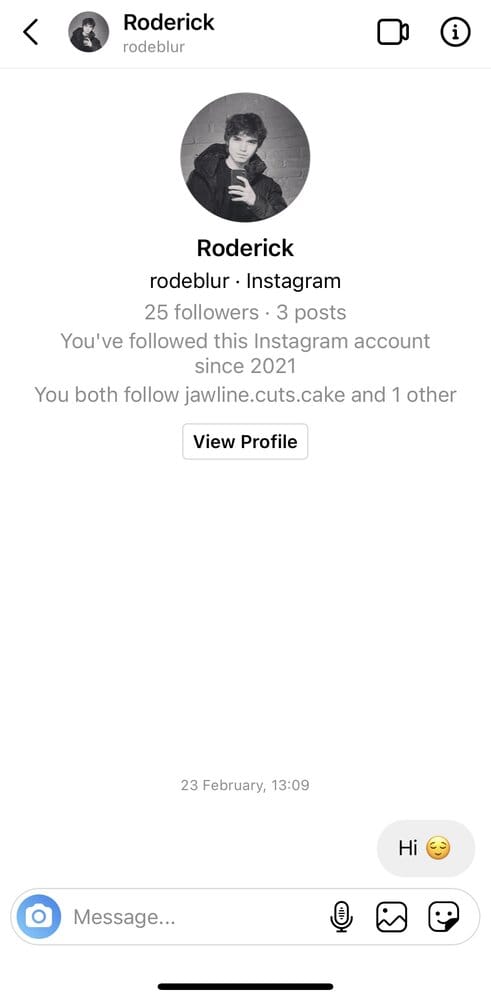Open the sticker picker
This screenshot has width=491, height=1000.
tap(443, 917)
